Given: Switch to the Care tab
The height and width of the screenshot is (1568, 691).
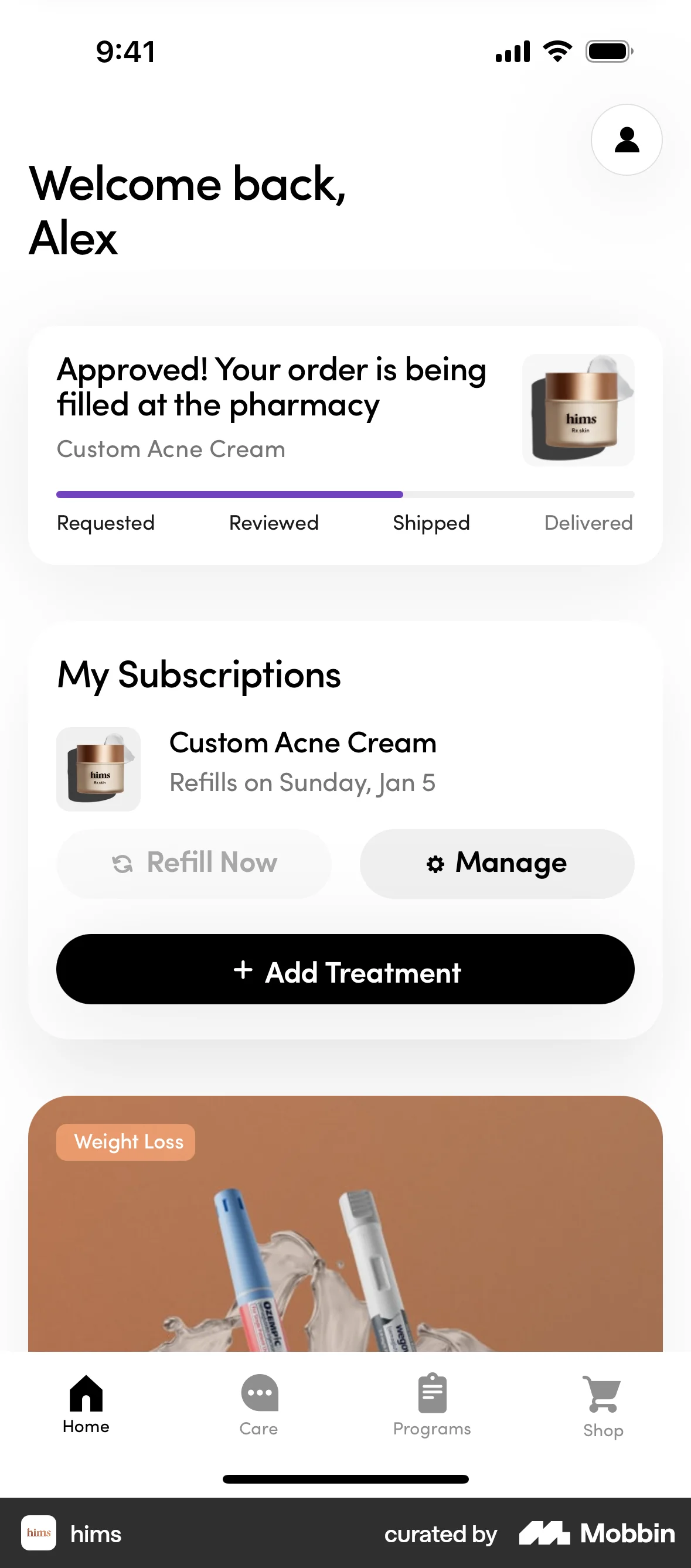Looking at the screenshot, I should [258, 1406].
